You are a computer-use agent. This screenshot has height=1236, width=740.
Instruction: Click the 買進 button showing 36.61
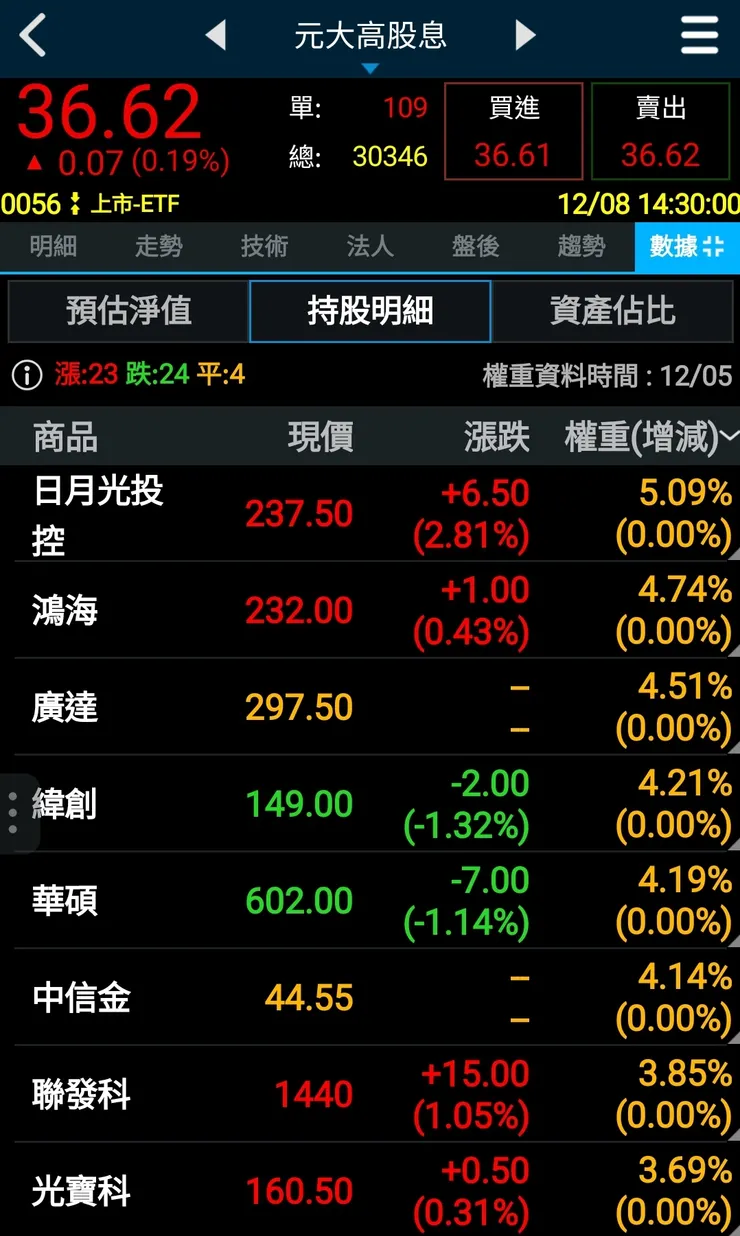click(513, 130)
